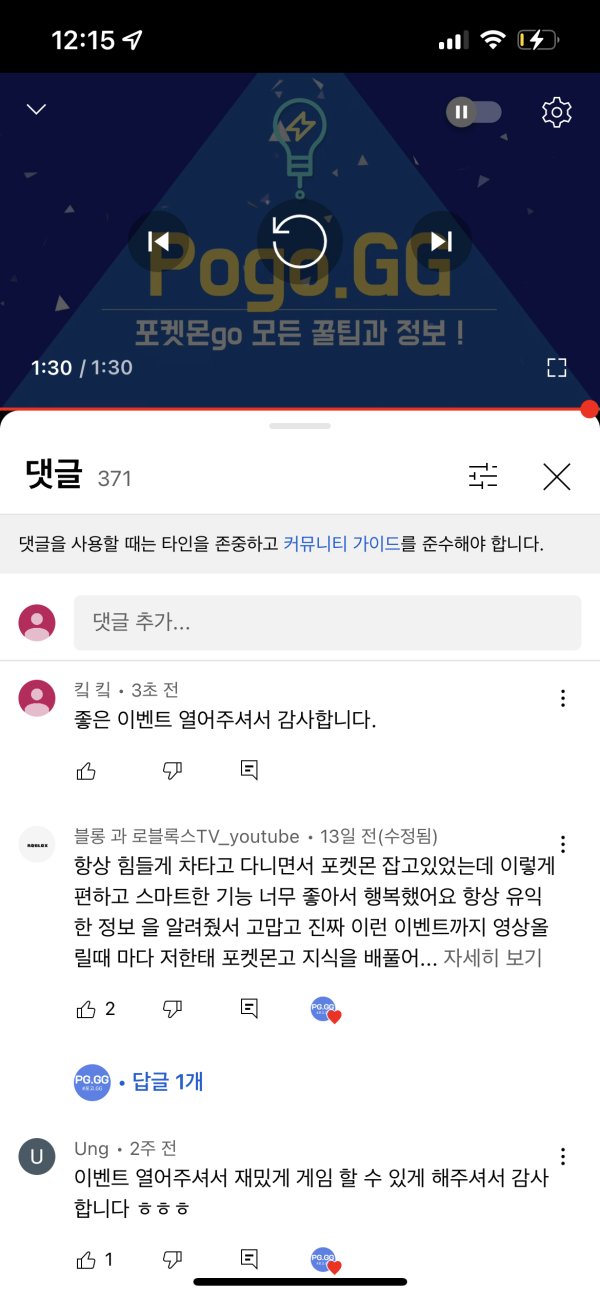The width and height of the screenshot is (600, 1298).
Task: Skip to the previous video
Action: pyautogui.click(x=158, y=241)
